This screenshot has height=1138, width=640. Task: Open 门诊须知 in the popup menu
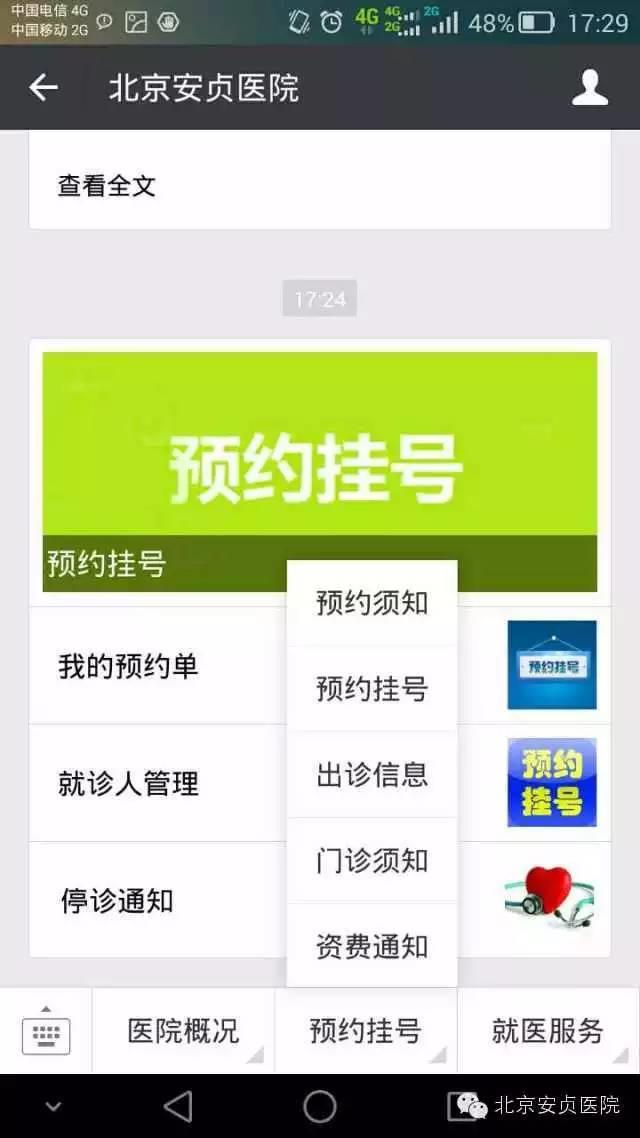(372, 861)
